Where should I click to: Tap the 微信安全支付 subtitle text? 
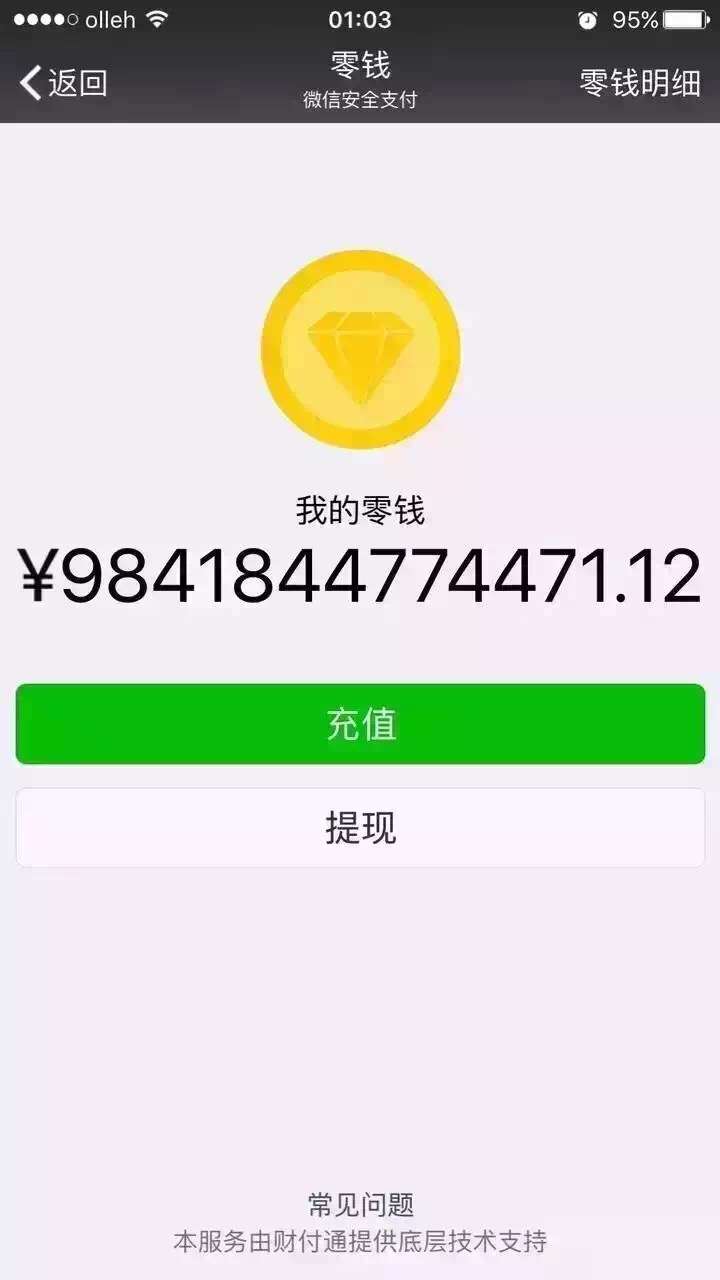(x=360, y=99)
